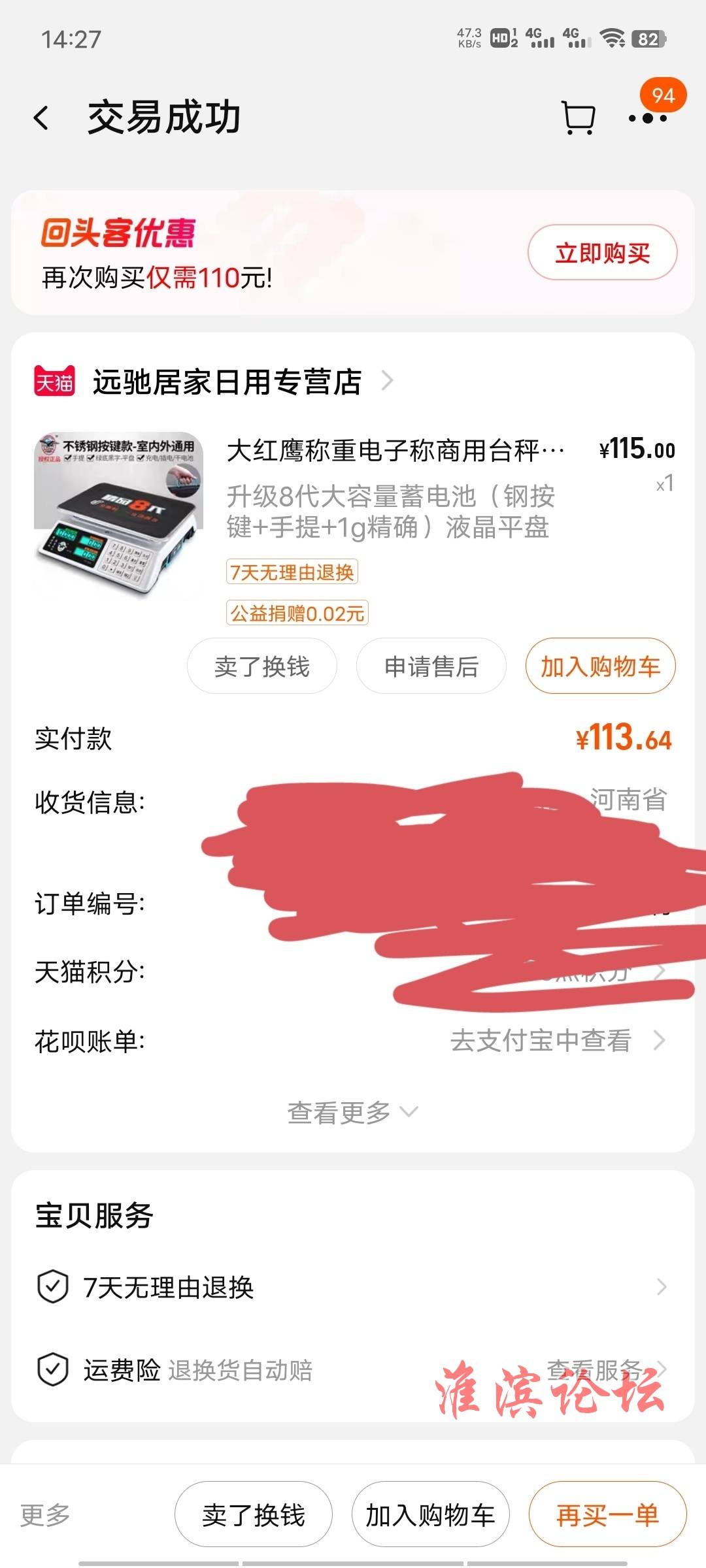Tap 再买一单 to reorder

click(607, 1514)
